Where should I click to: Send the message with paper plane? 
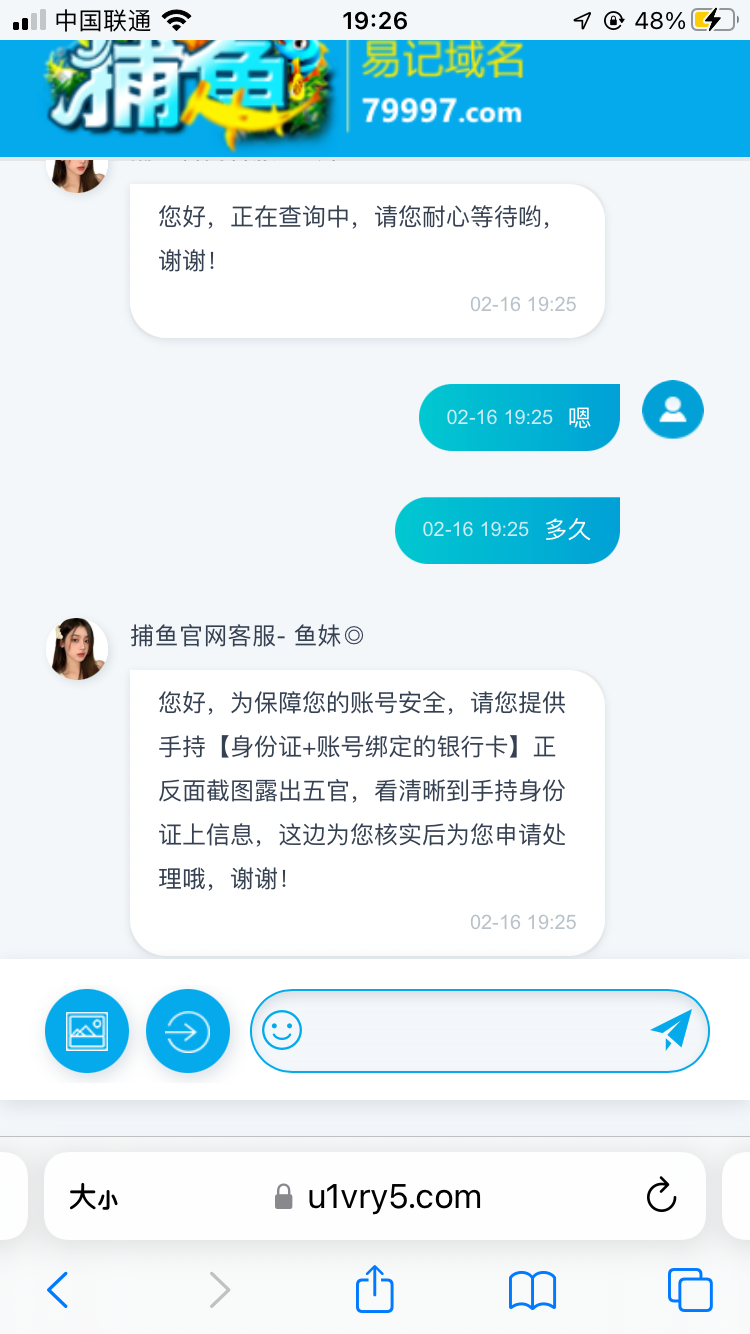click(671, 1030)
